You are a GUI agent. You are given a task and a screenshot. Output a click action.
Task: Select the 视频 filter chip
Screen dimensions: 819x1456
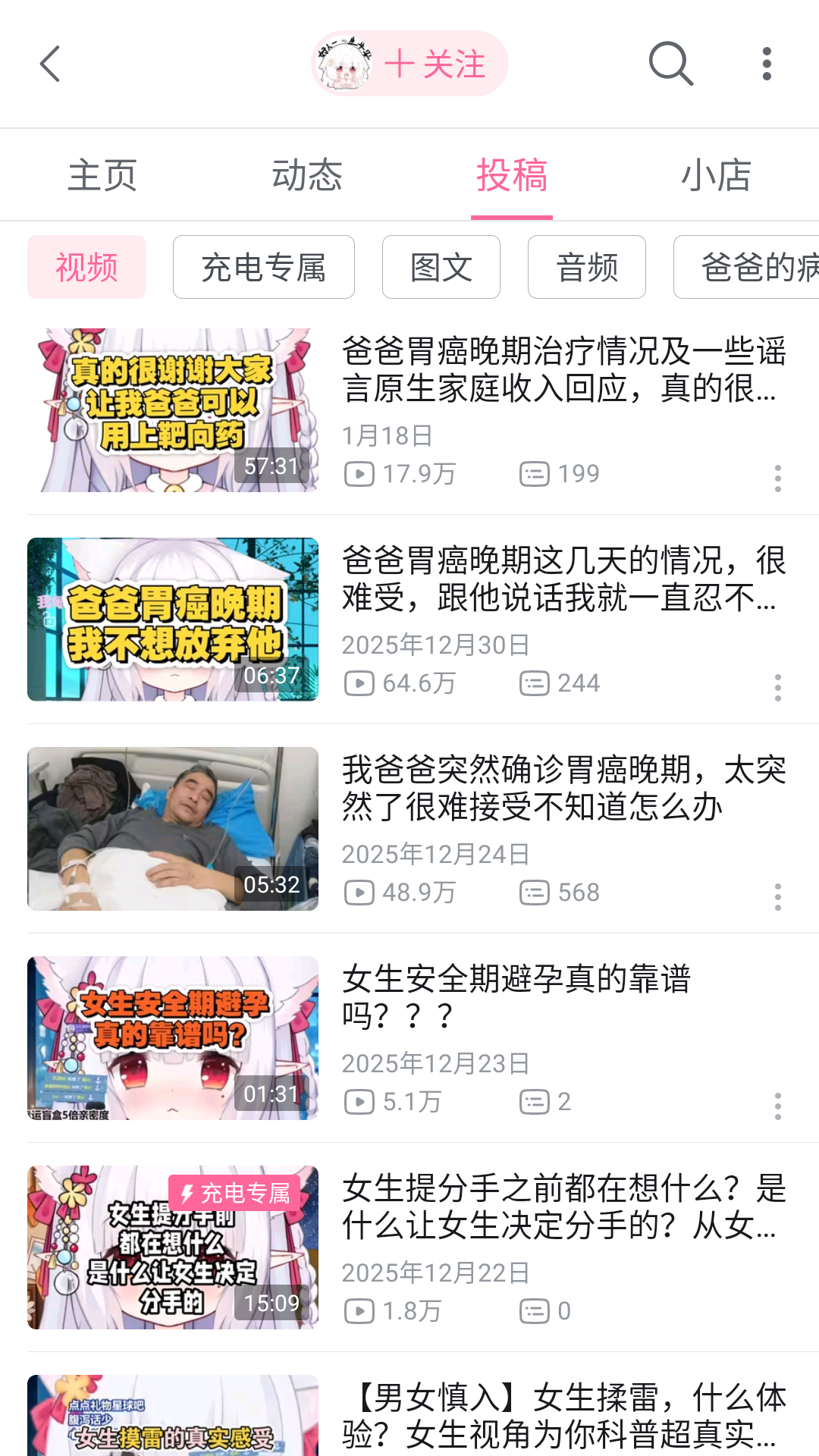86,267
